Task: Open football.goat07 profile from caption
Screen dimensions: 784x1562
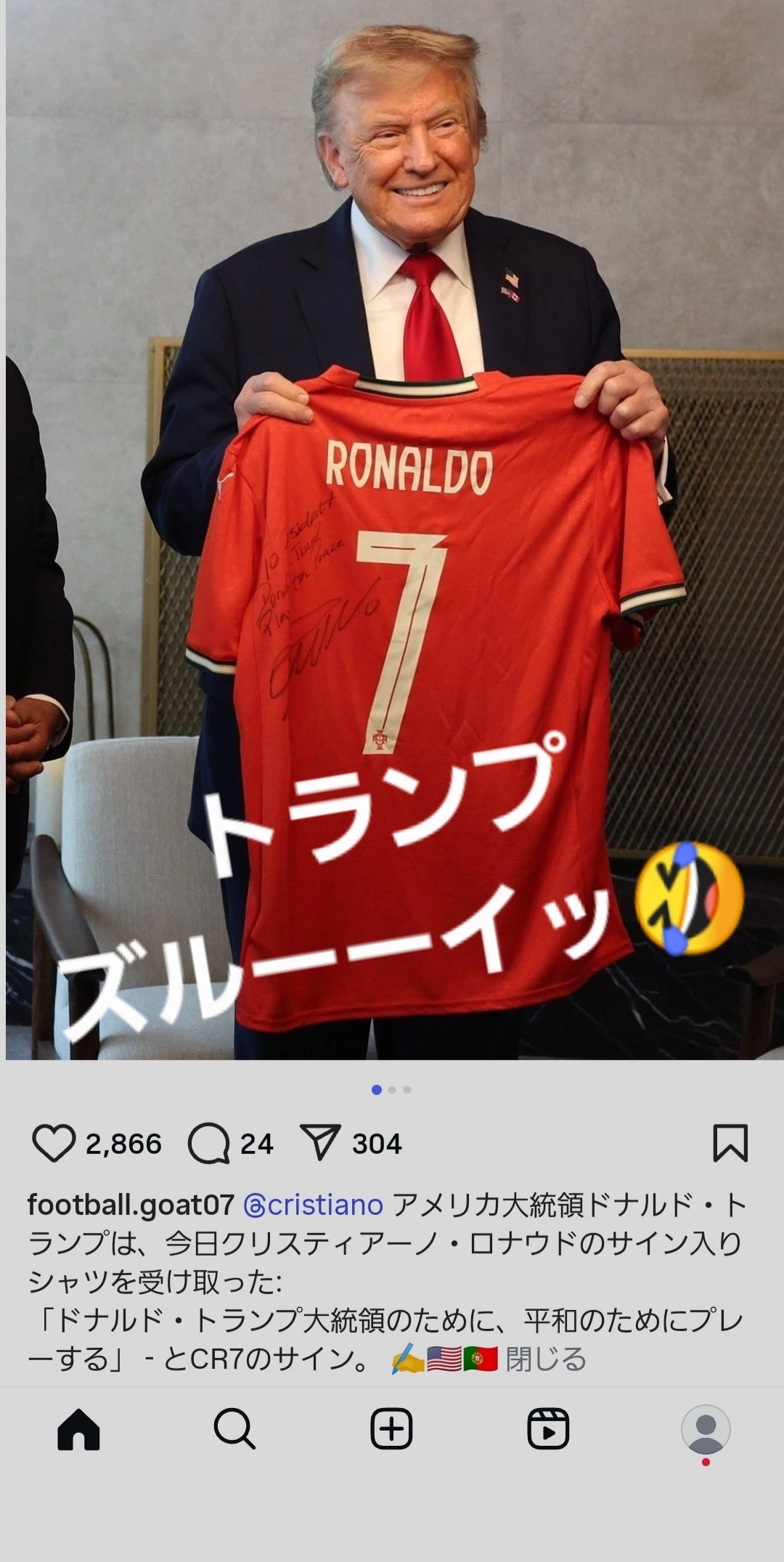Action: pyautogui.click(x=131, y=1205)
